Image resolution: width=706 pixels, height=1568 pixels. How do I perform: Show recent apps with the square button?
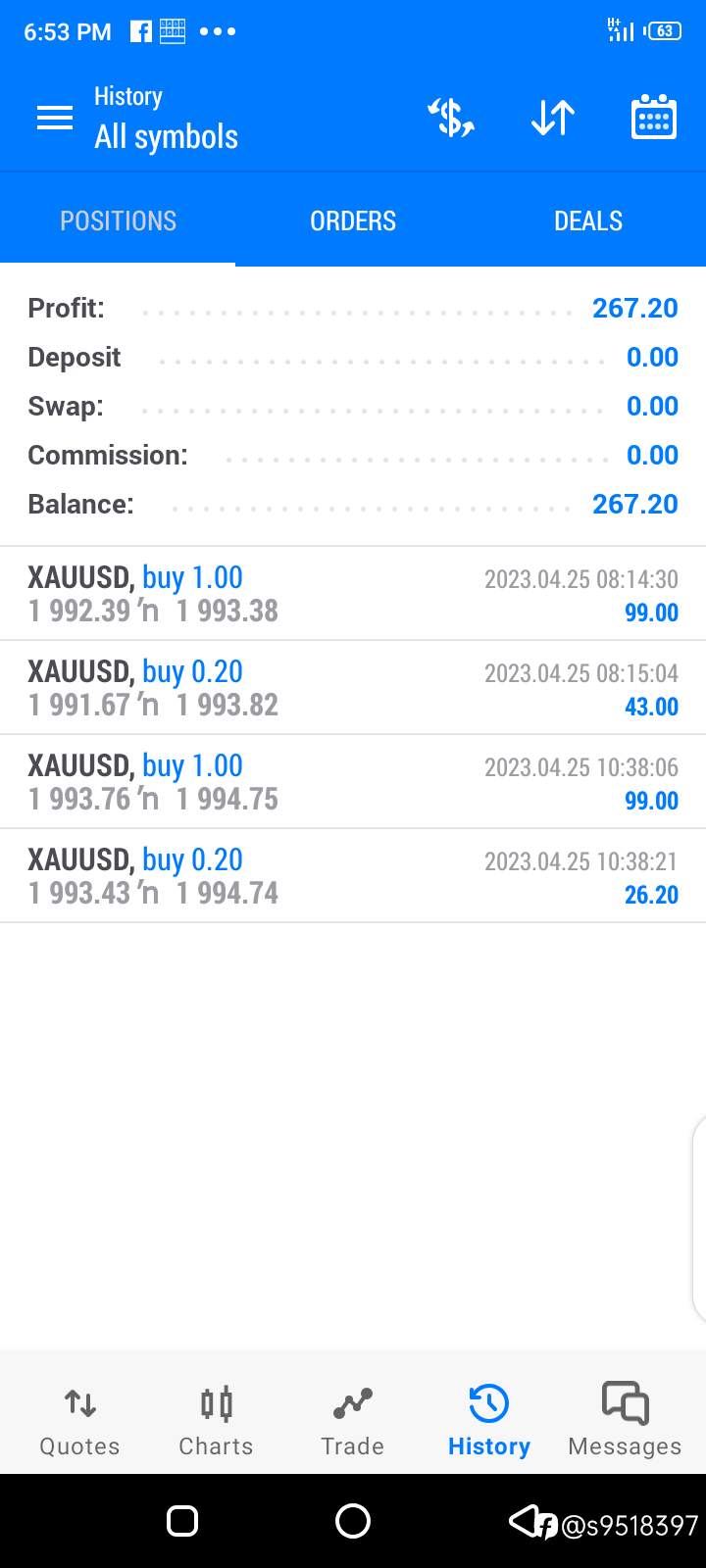click(182, 1521)
